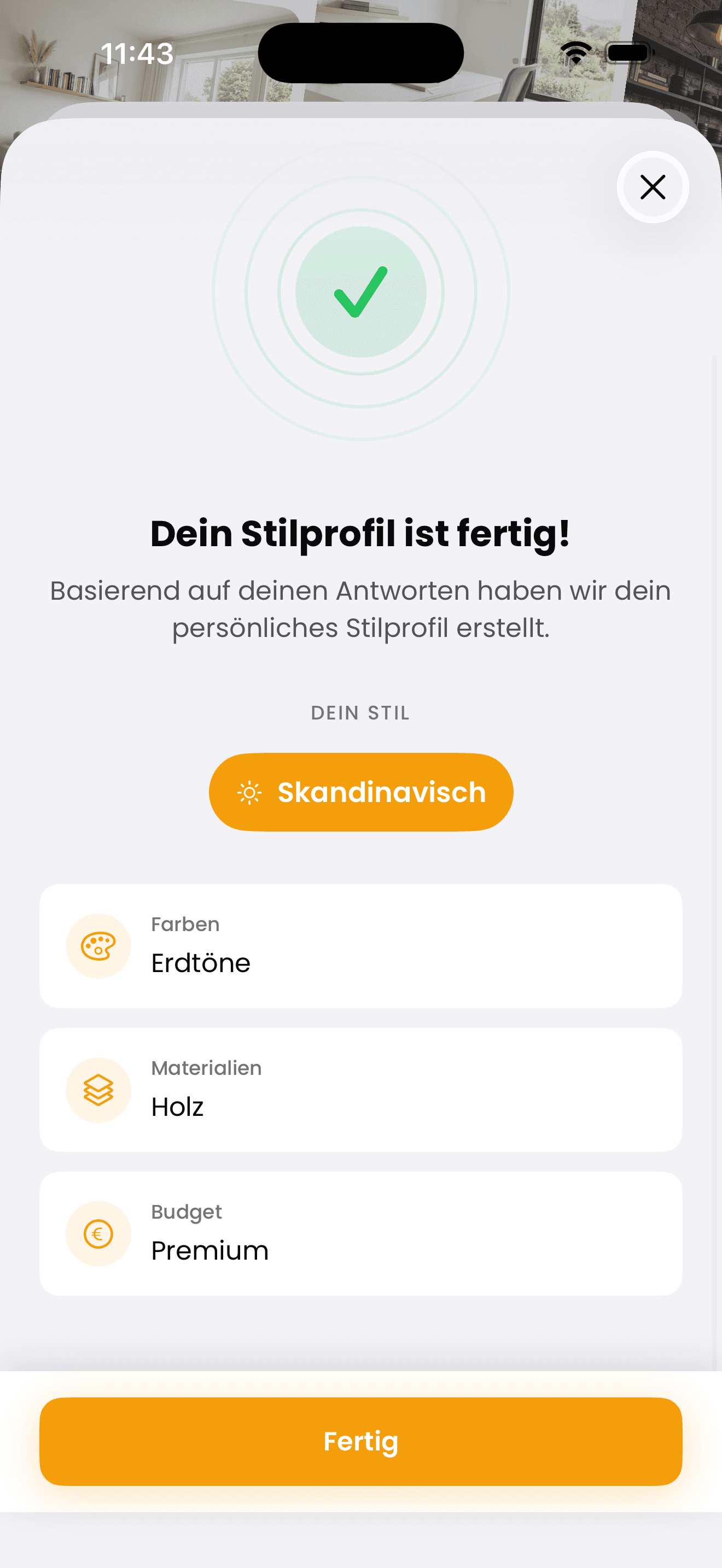Tap the Holz value text
The width and height of the screenshot is (722, 1568).
point(177,1107)
